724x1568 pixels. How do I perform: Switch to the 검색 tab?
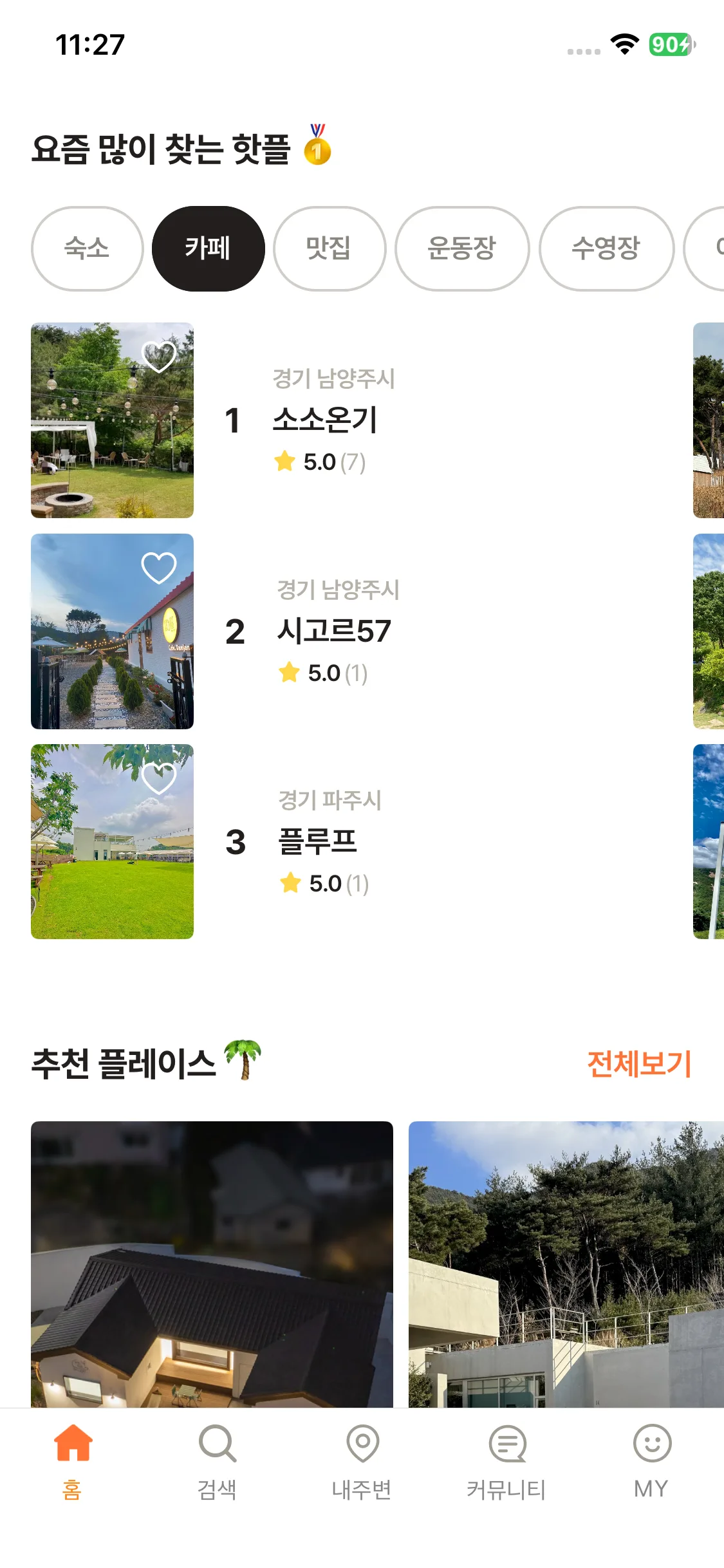[217, 1461]
